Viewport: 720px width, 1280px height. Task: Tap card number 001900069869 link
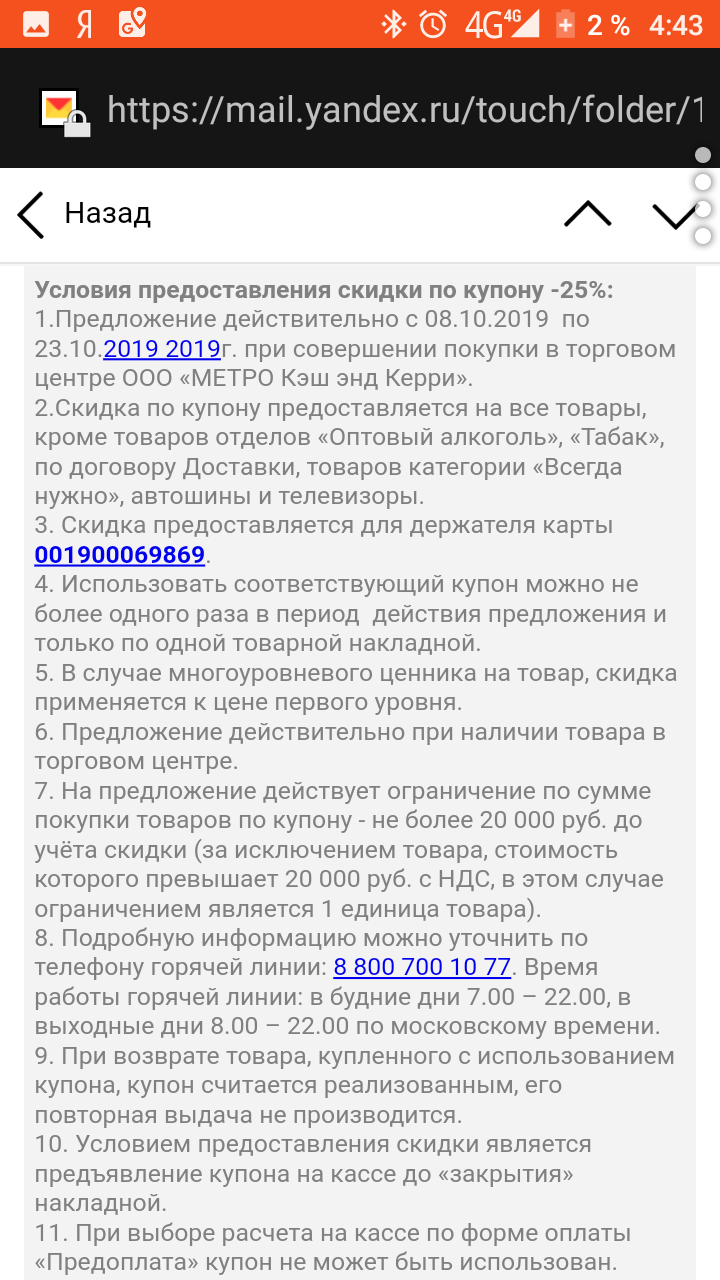(x=120, y=555)
